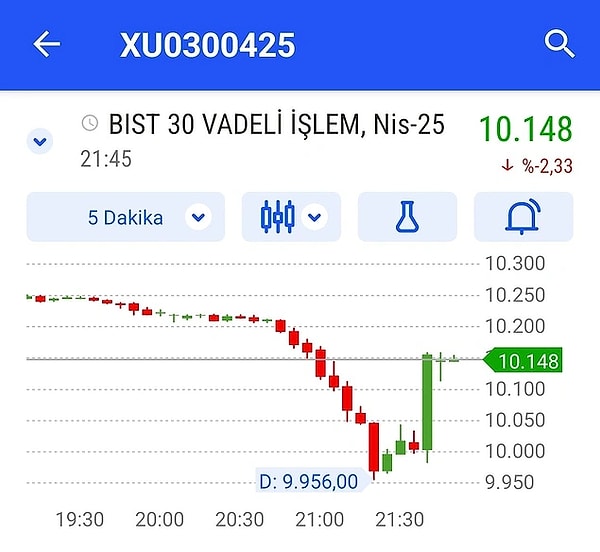Open the indicators flask button
The height and width of the screenshot is (552, 600).
click(x=406, y=217)
